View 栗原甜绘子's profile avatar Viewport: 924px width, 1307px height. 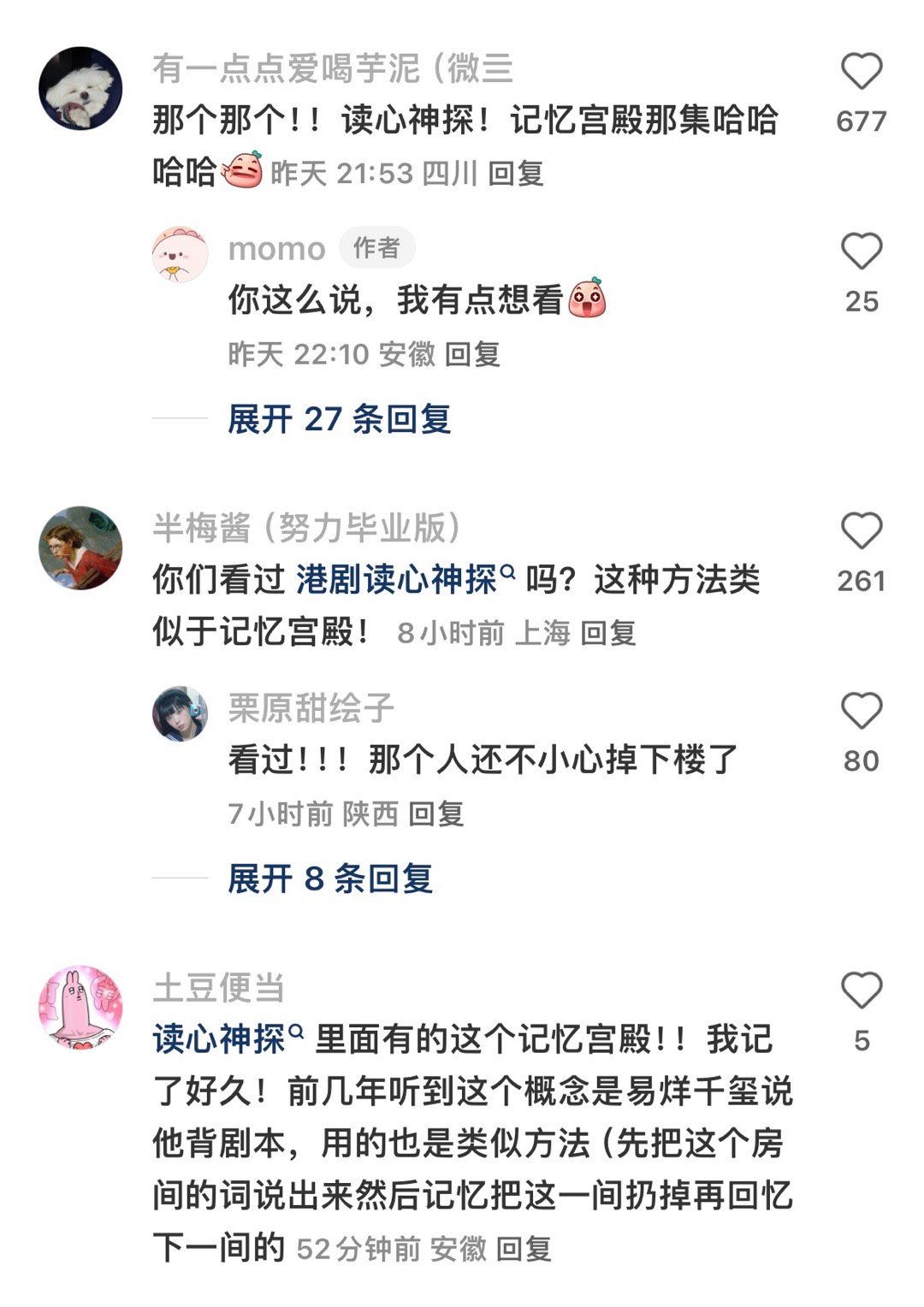[180, 713]
